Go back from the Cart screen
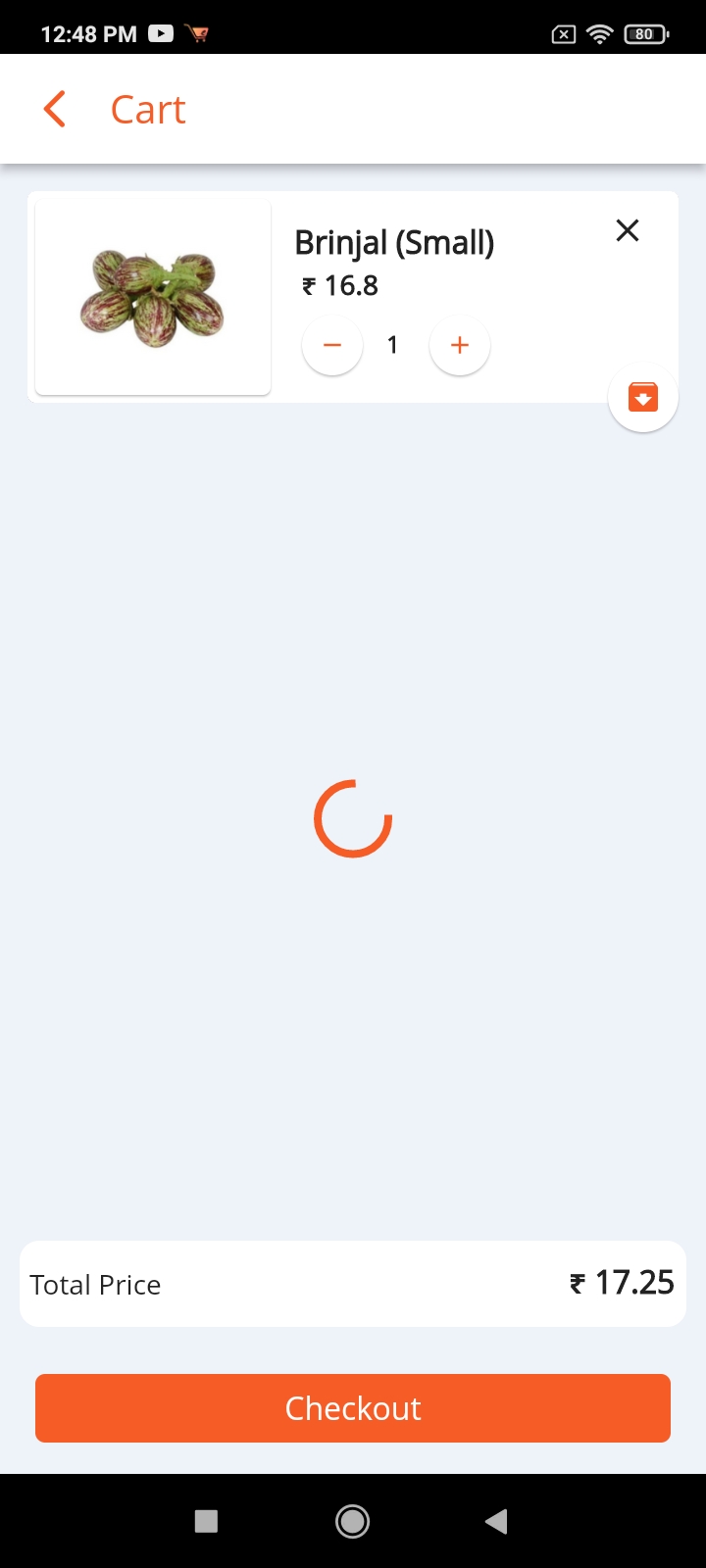 pyautogui.click(x=55, y=109)
